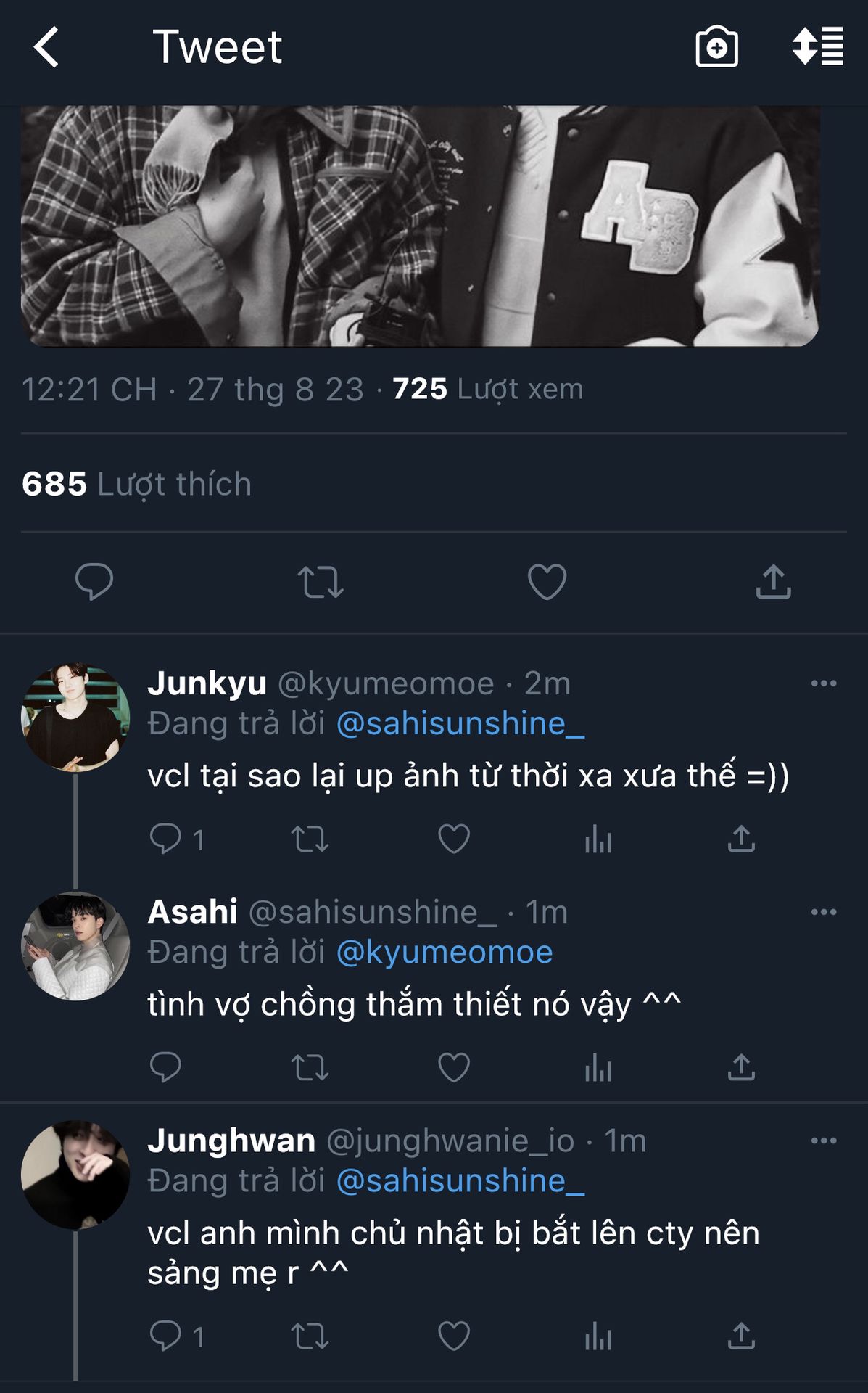Retweet Asahi's reply
868x1393 pixels.
tap(310, 1068)
